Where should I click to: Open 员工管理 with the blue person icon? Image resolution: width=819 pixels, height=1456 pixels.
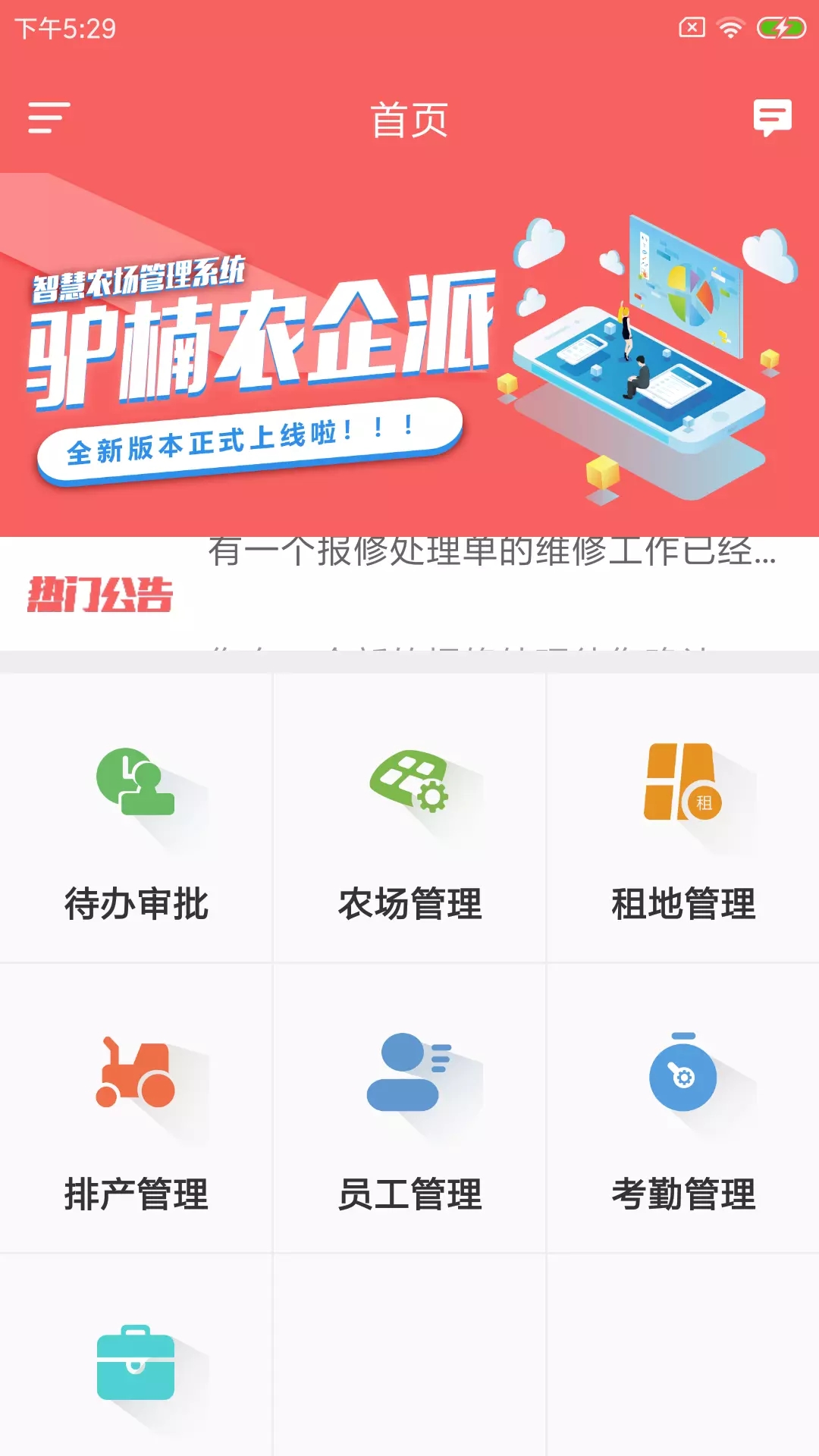pos(409,1077)
